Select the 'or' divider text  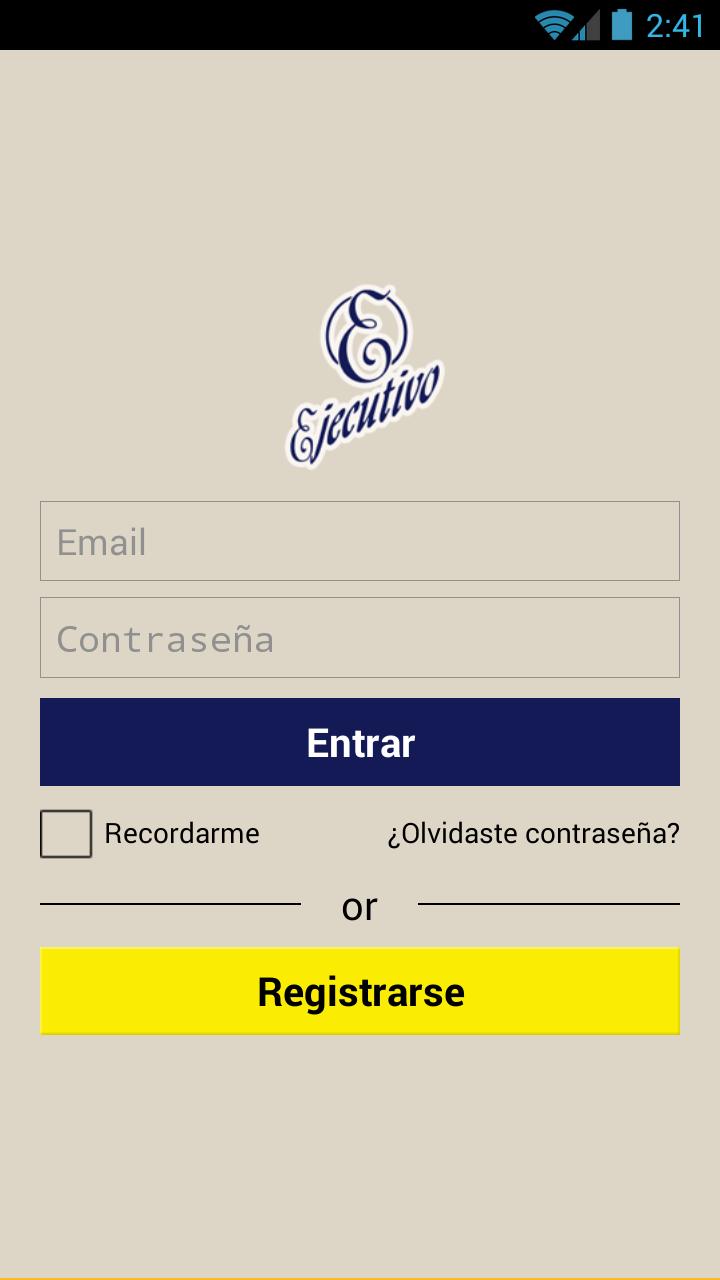click(x=360, y=906)
